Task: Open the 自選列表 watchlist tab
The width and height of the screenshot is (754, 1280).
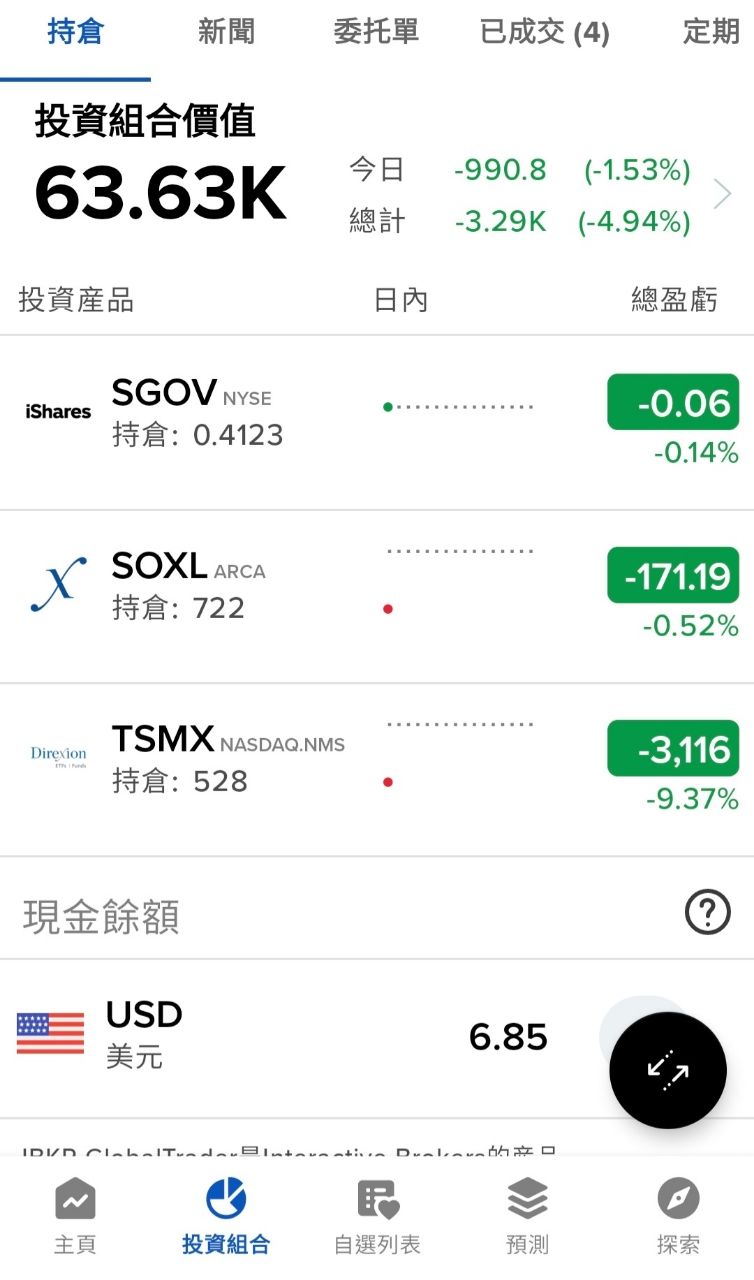Action: click(377, 1216)
